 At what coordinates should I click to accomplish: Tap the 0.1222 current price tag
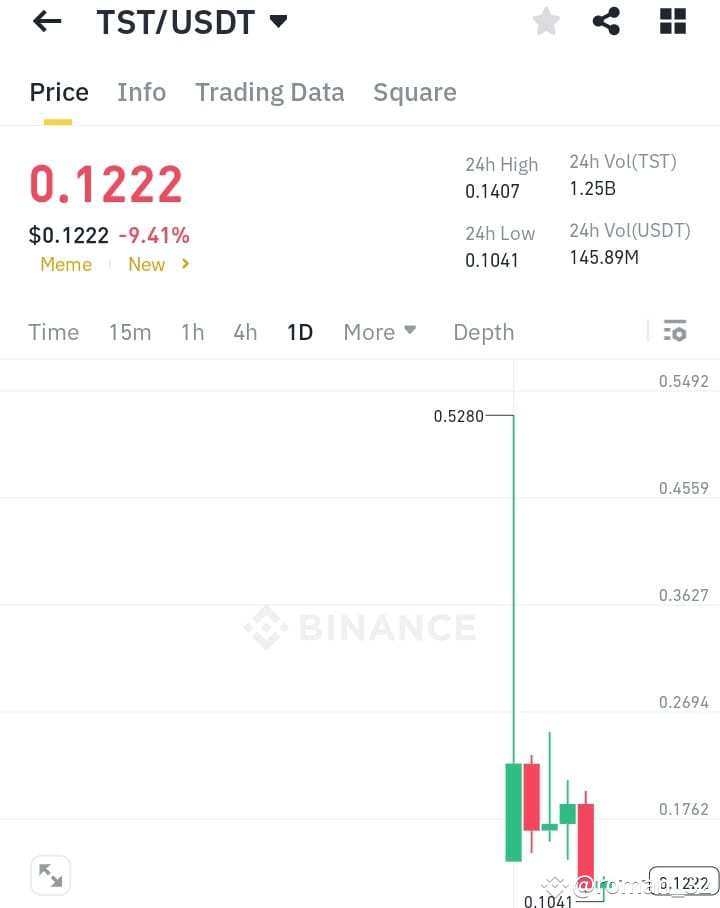(683, 883)
